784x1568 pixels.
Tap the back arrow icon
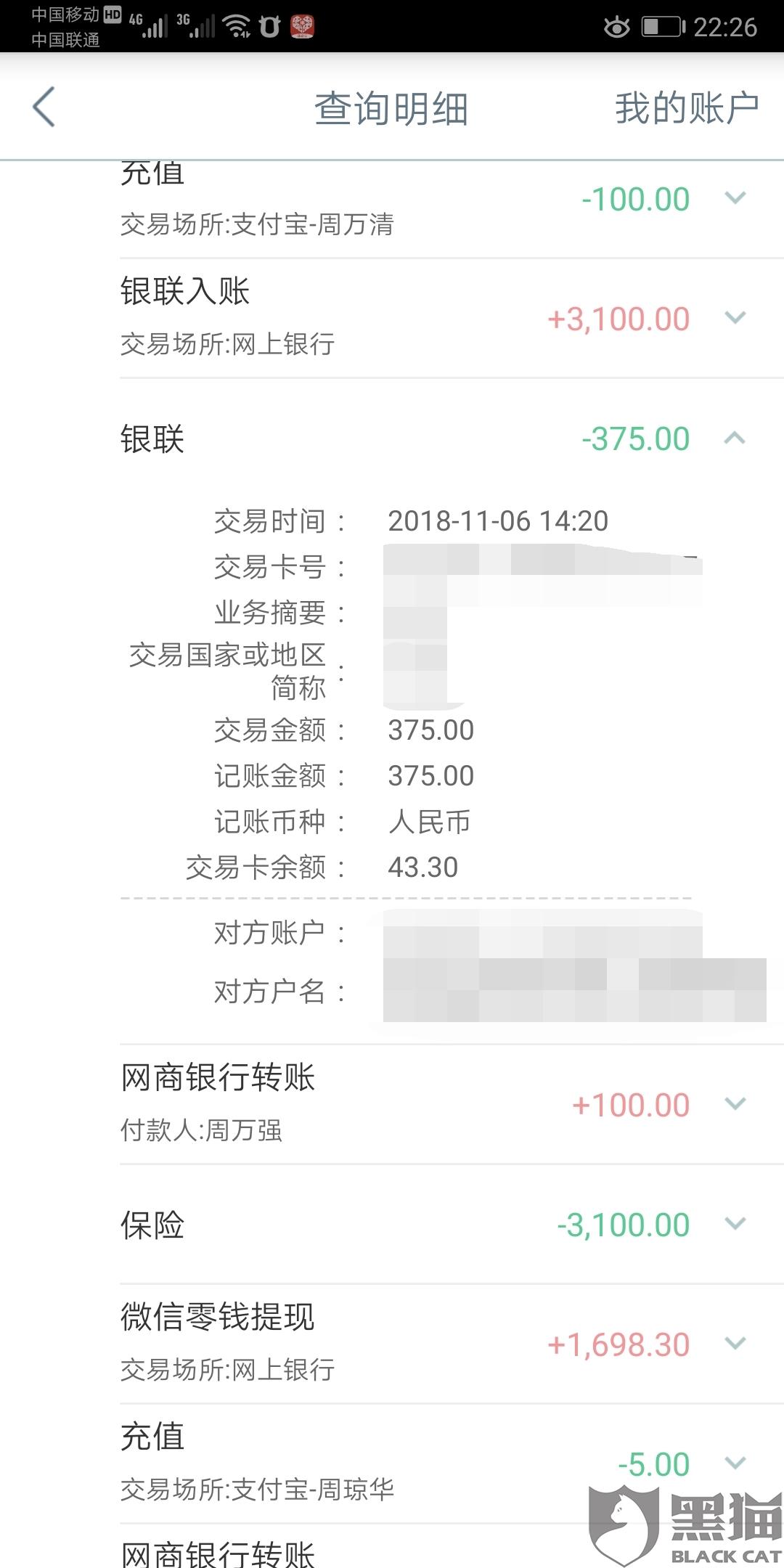(44, 107)
